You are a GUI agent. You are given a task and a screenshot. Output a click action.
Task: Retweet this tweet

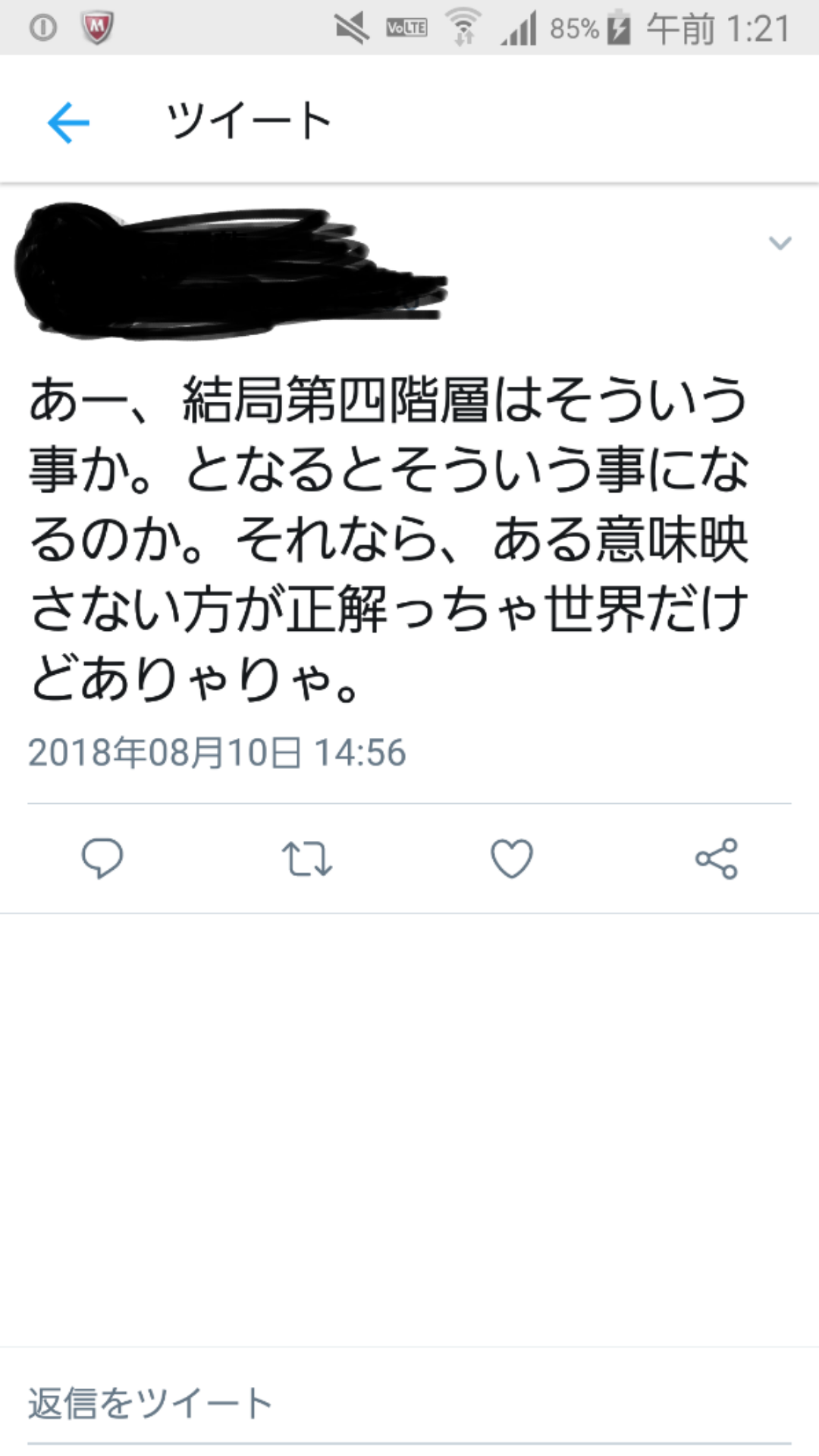coord(306,859)
